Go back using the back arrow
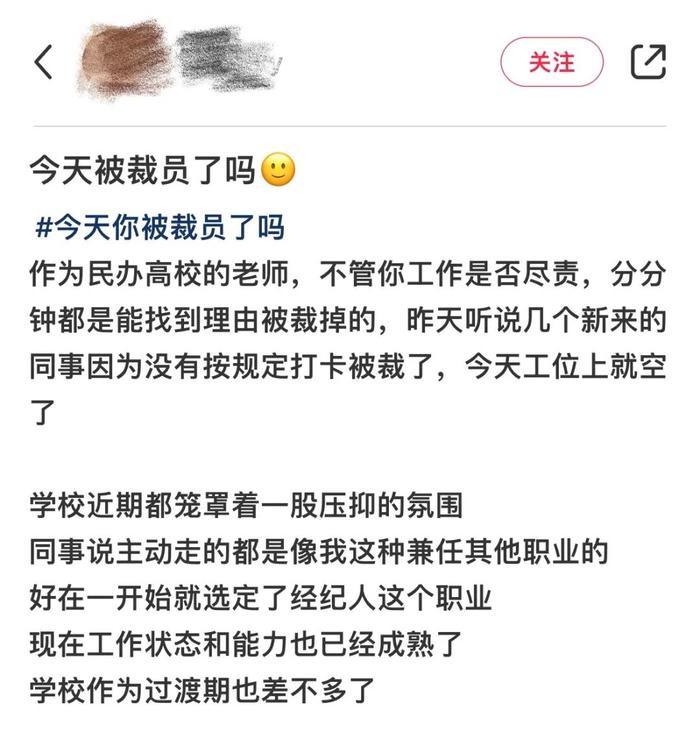 click(43, 62)
